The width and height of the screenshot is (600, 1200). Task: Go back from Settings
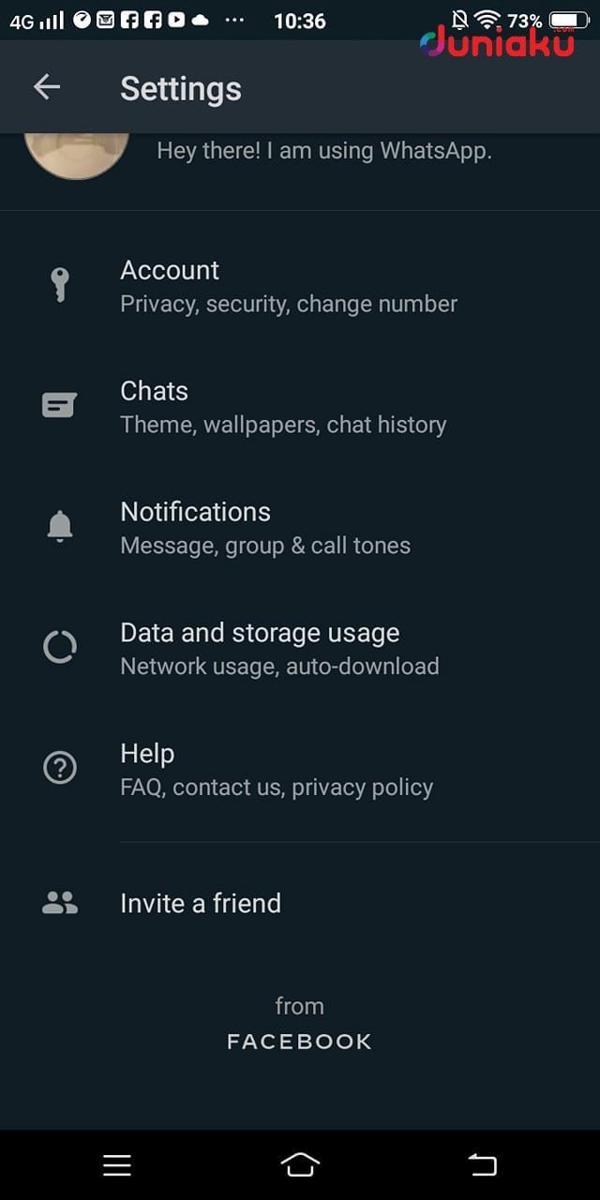[47, 88]
